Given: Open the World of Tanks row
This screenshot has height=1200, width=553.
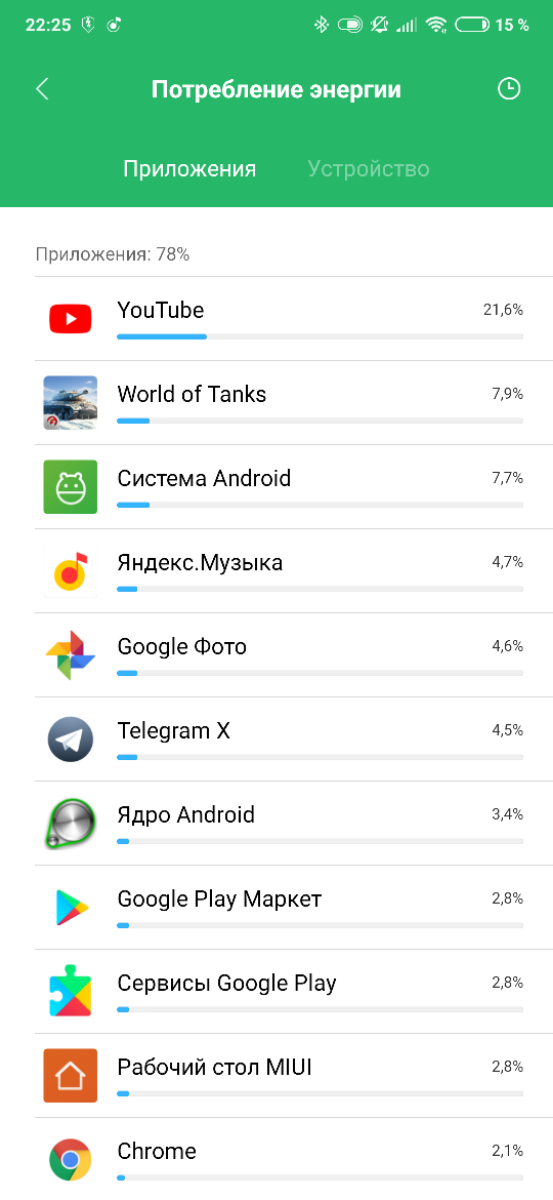Looking at the screenshot, I should [x=276, y=403].
